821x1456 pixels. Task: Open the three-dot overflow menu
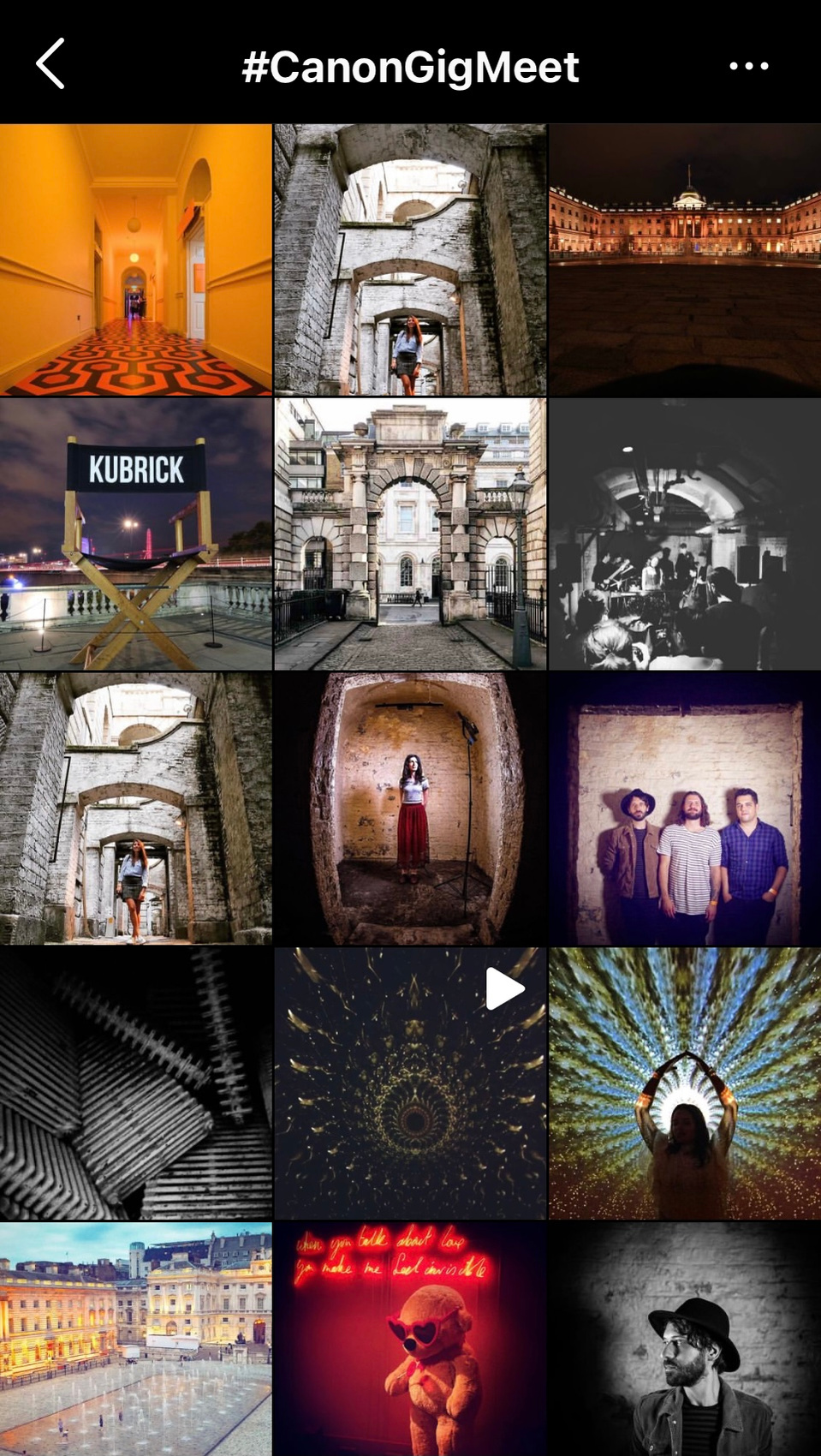[749, 66]
